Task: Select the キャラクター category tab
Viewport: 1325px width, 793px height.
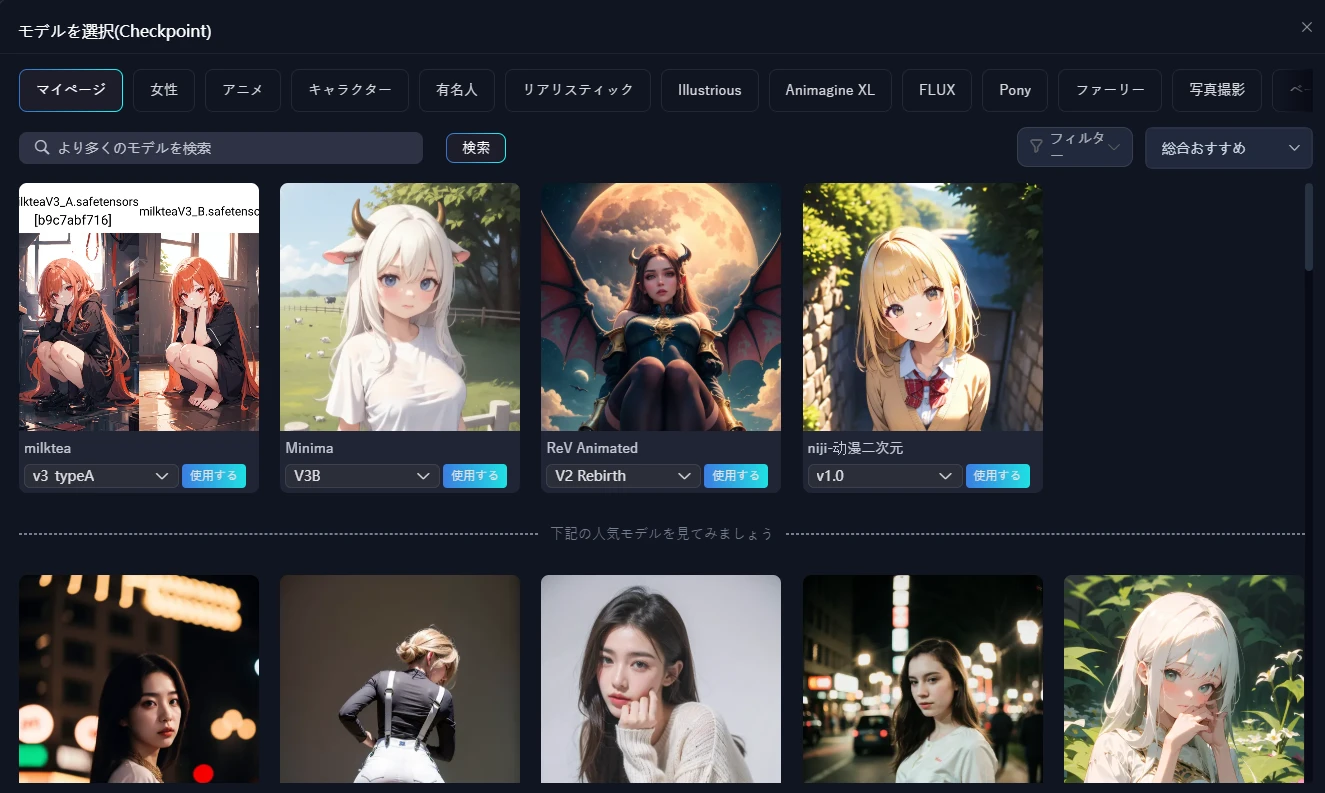Action: pos(350,90)
